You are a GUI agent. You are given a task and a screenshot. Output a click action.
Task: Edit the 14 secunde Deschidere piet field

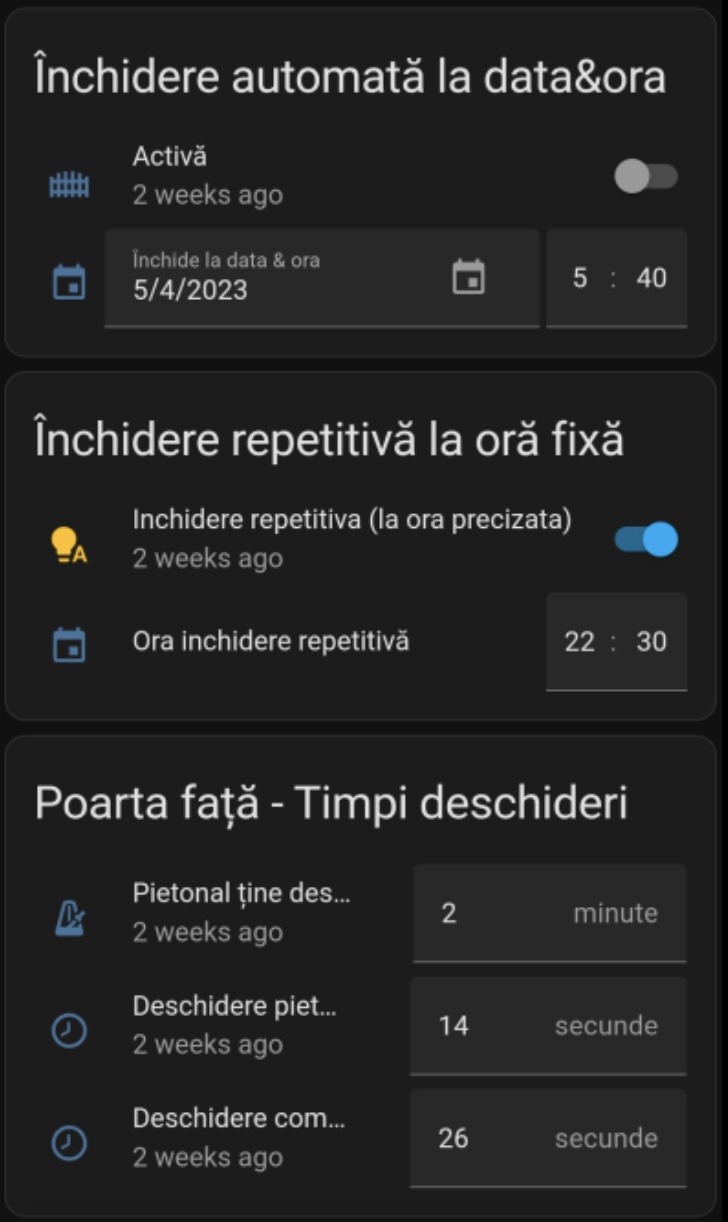point(550,1026)
